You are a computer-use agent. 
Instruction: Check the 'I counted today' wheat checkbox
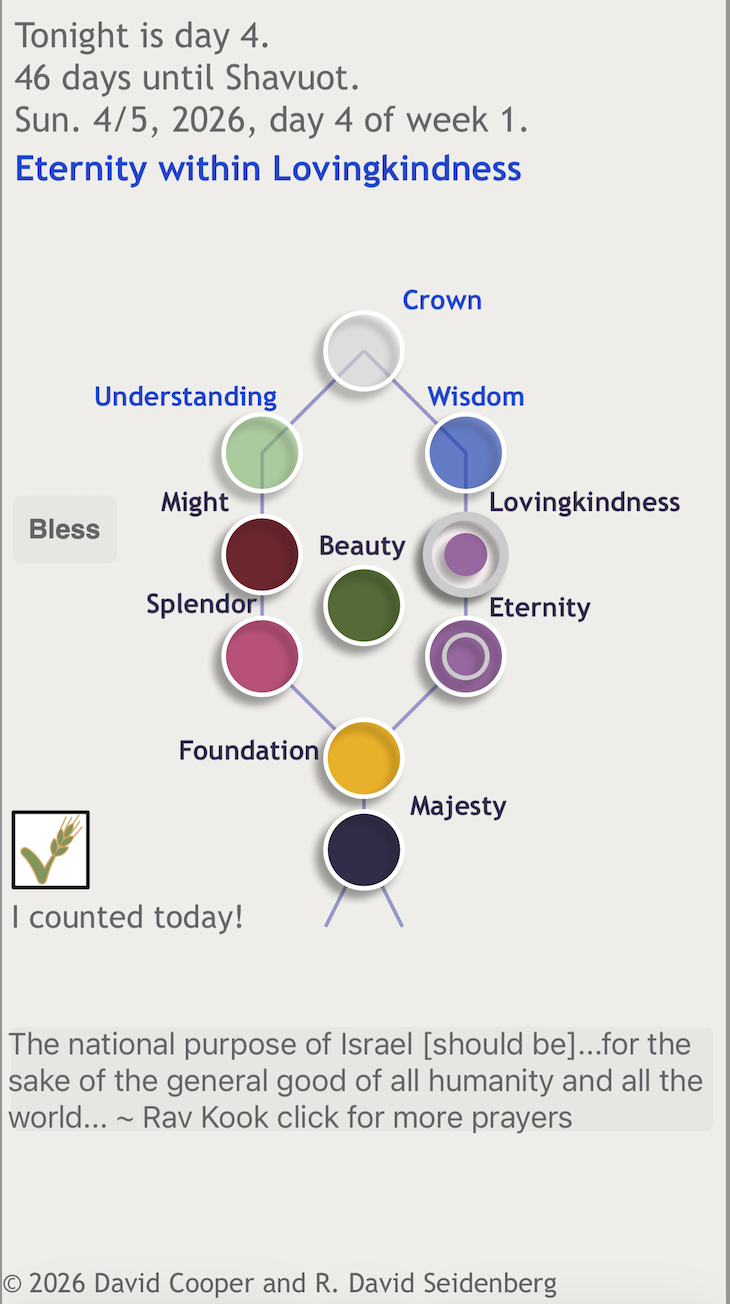tap(51, 850)
